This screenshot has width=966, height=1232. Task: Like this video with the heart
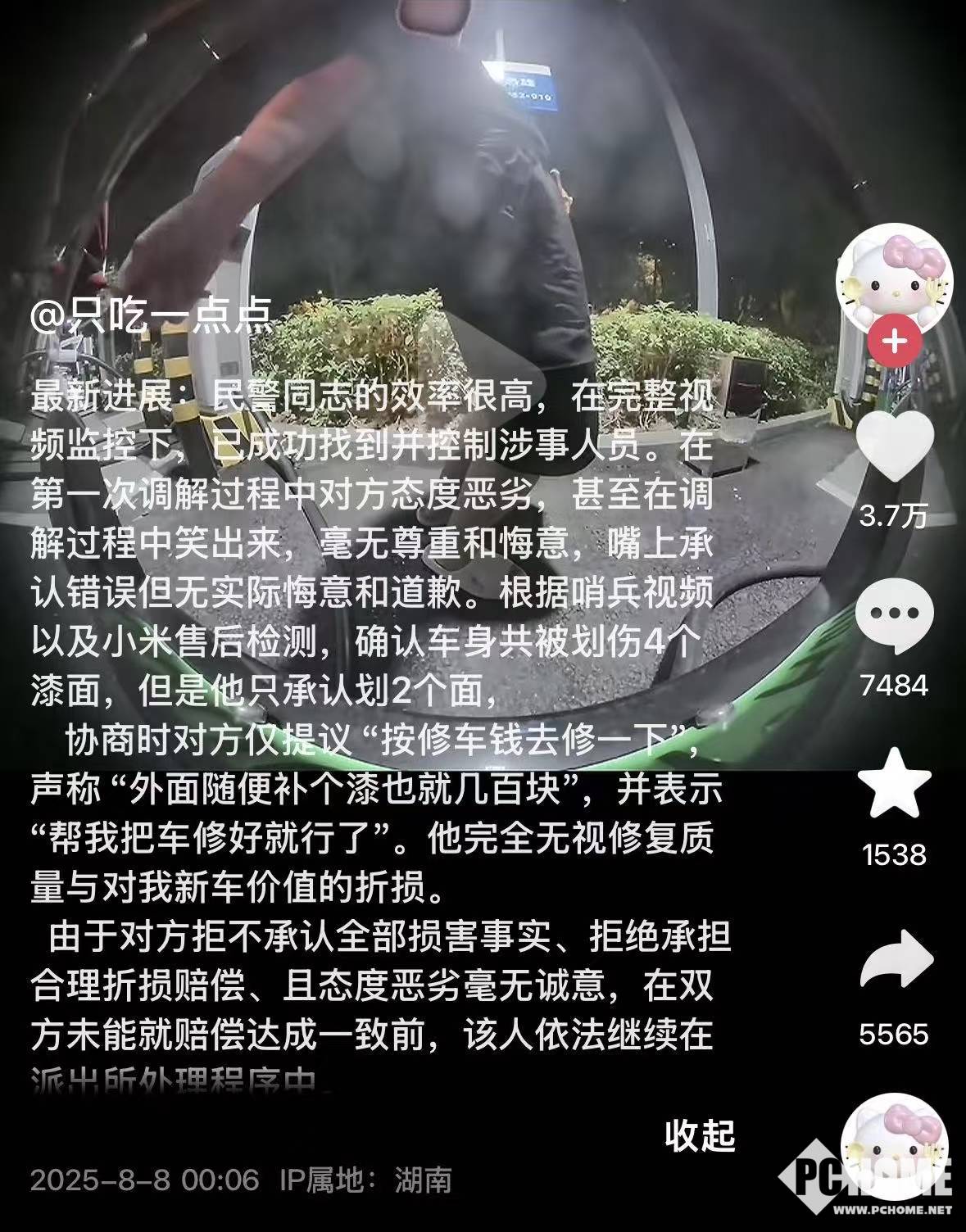pos(894,446)
